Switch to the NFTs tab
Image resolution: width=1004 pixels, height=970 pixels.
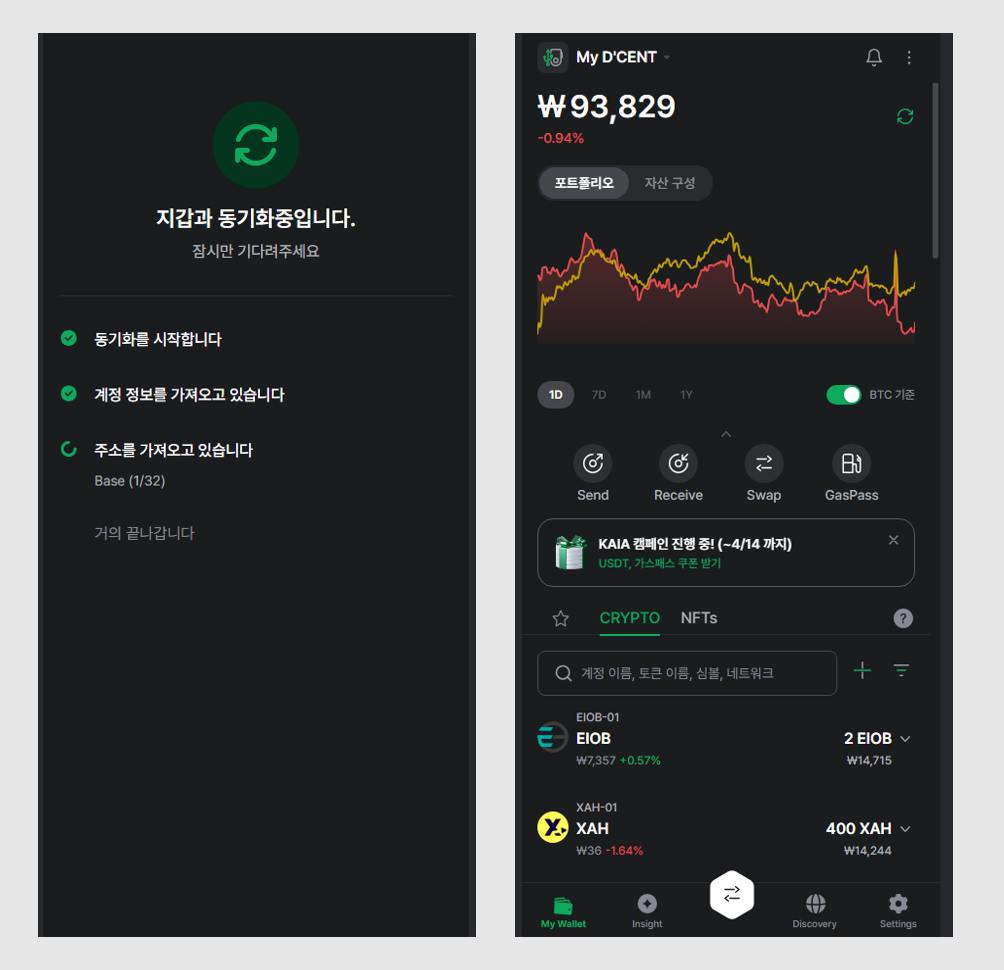point(698,618)
